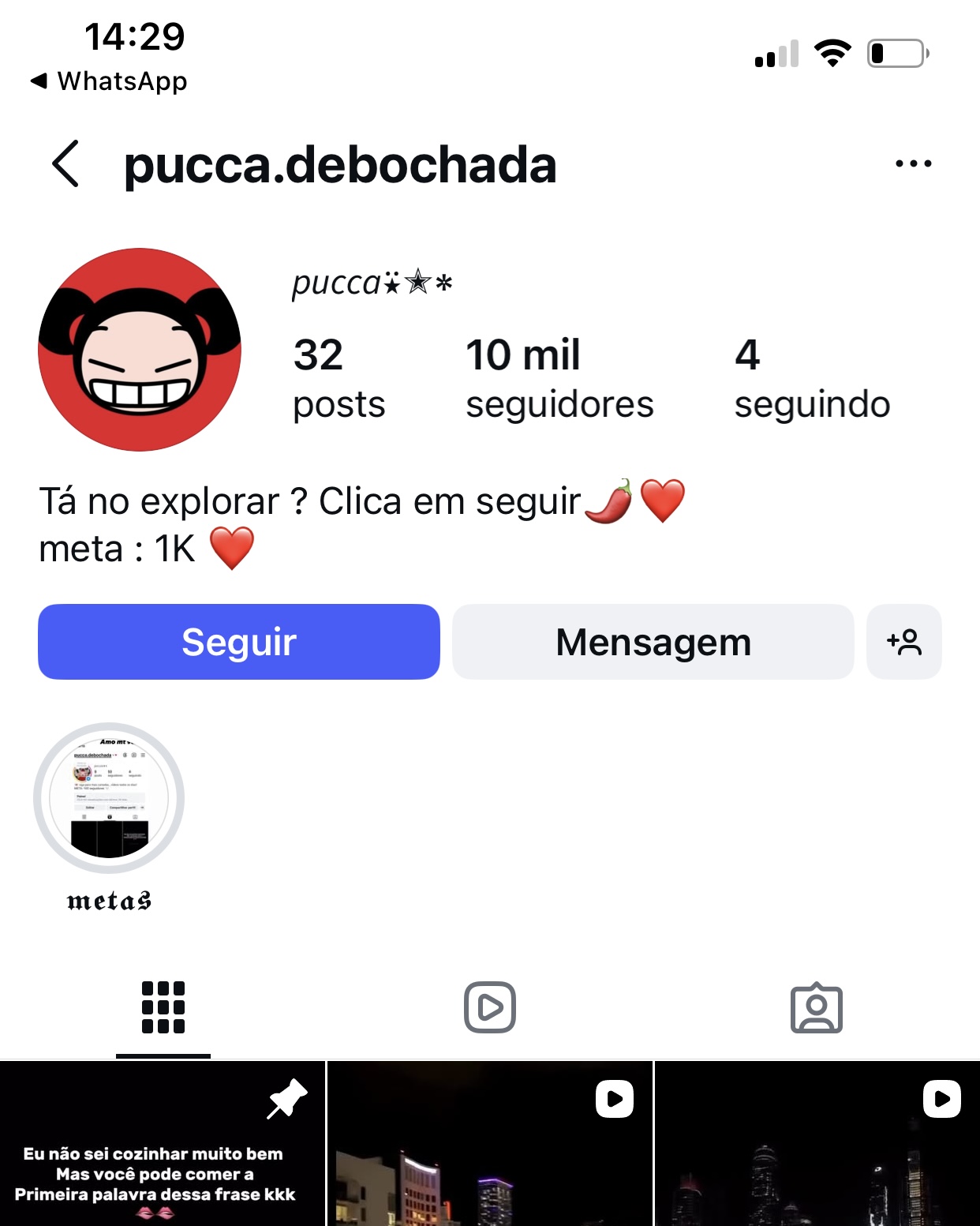Open the middle reel with lit buildings
The image size is (980, 1226).
[489, 1145]
